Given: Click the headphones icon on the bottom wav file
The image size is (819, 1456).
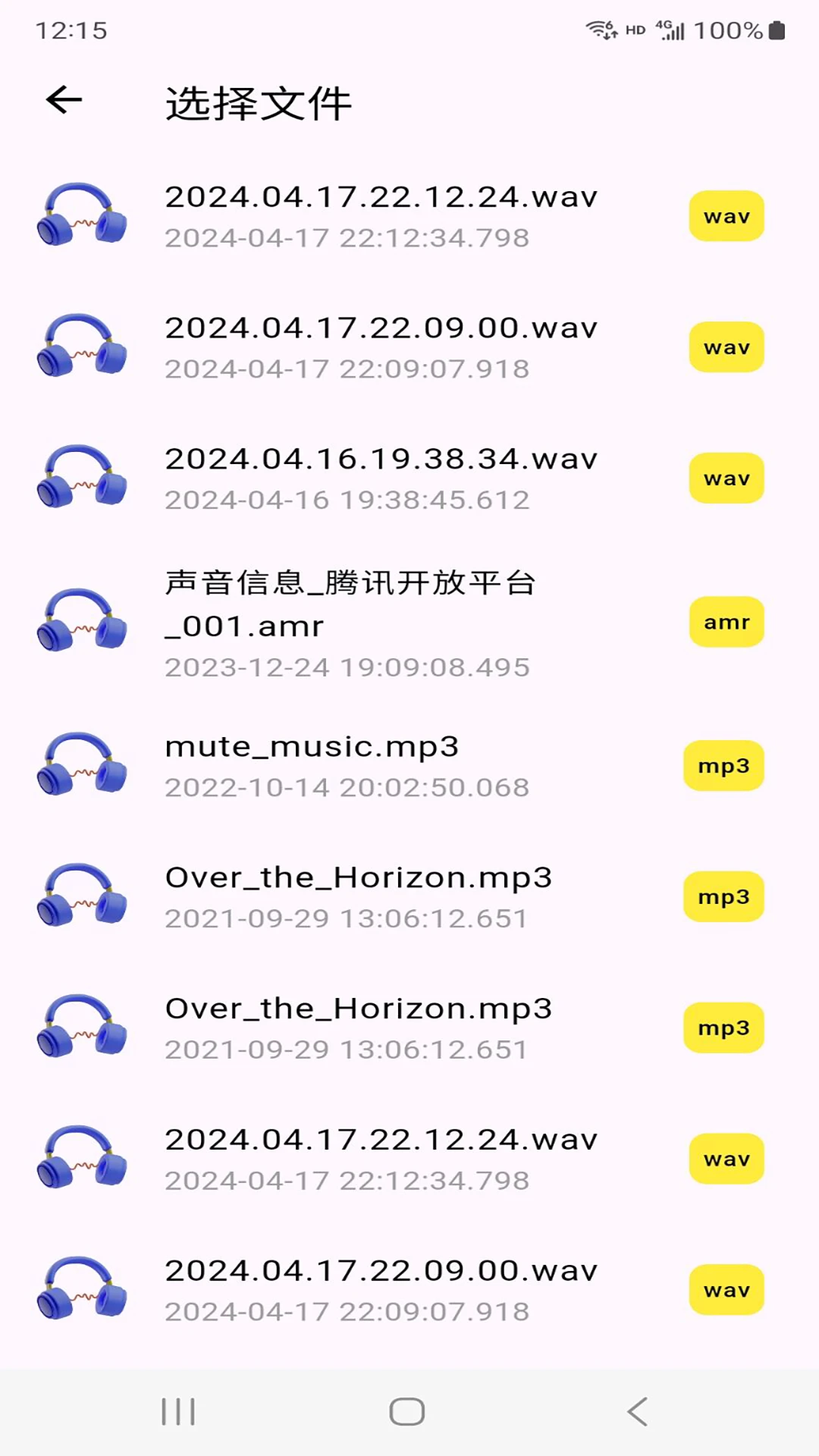Looking at the screenshot, I should tap(82, 1288).
